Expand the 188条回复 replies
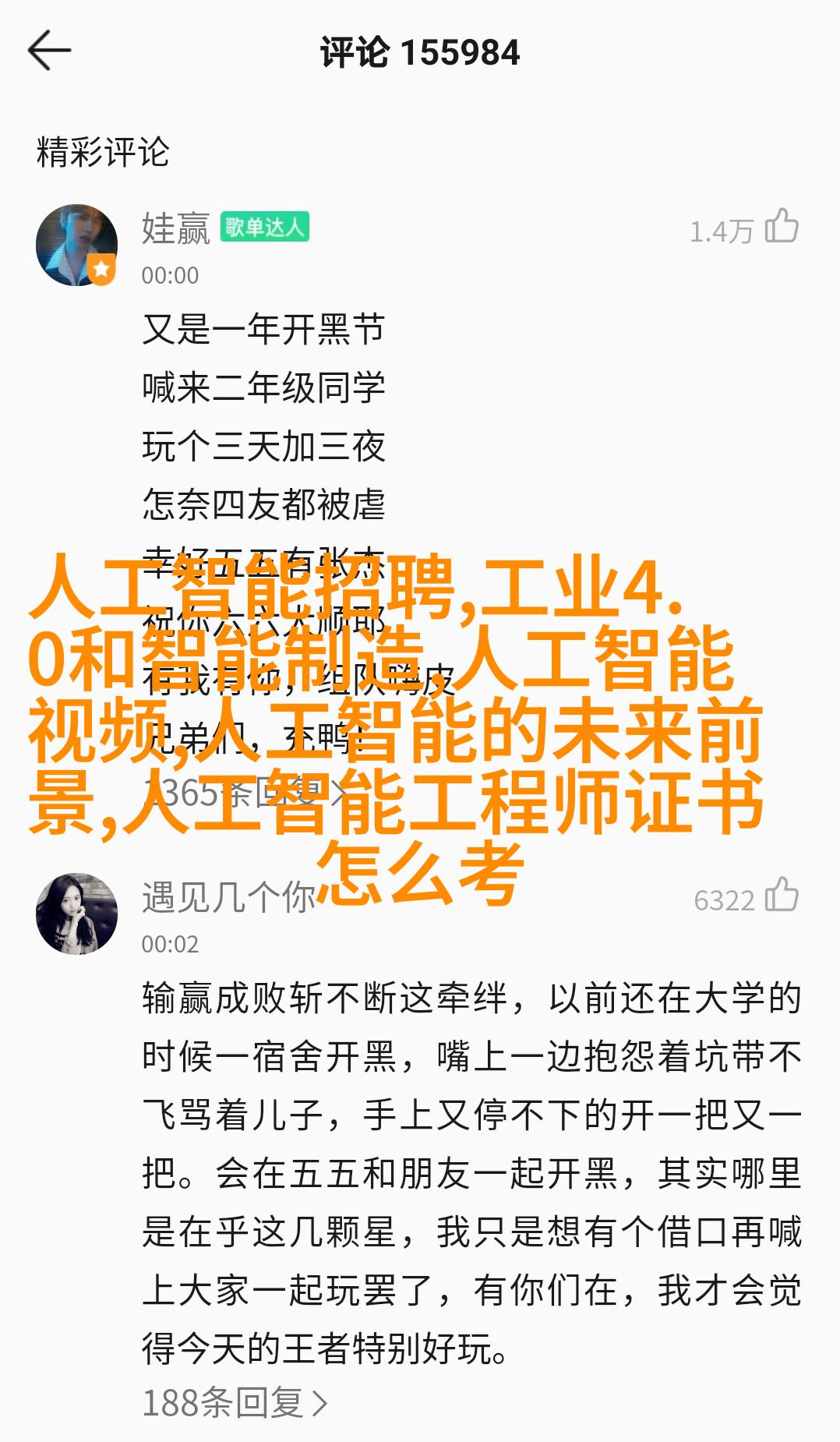This screenshot has width=840, height=1442. [x=235, y=1403]
